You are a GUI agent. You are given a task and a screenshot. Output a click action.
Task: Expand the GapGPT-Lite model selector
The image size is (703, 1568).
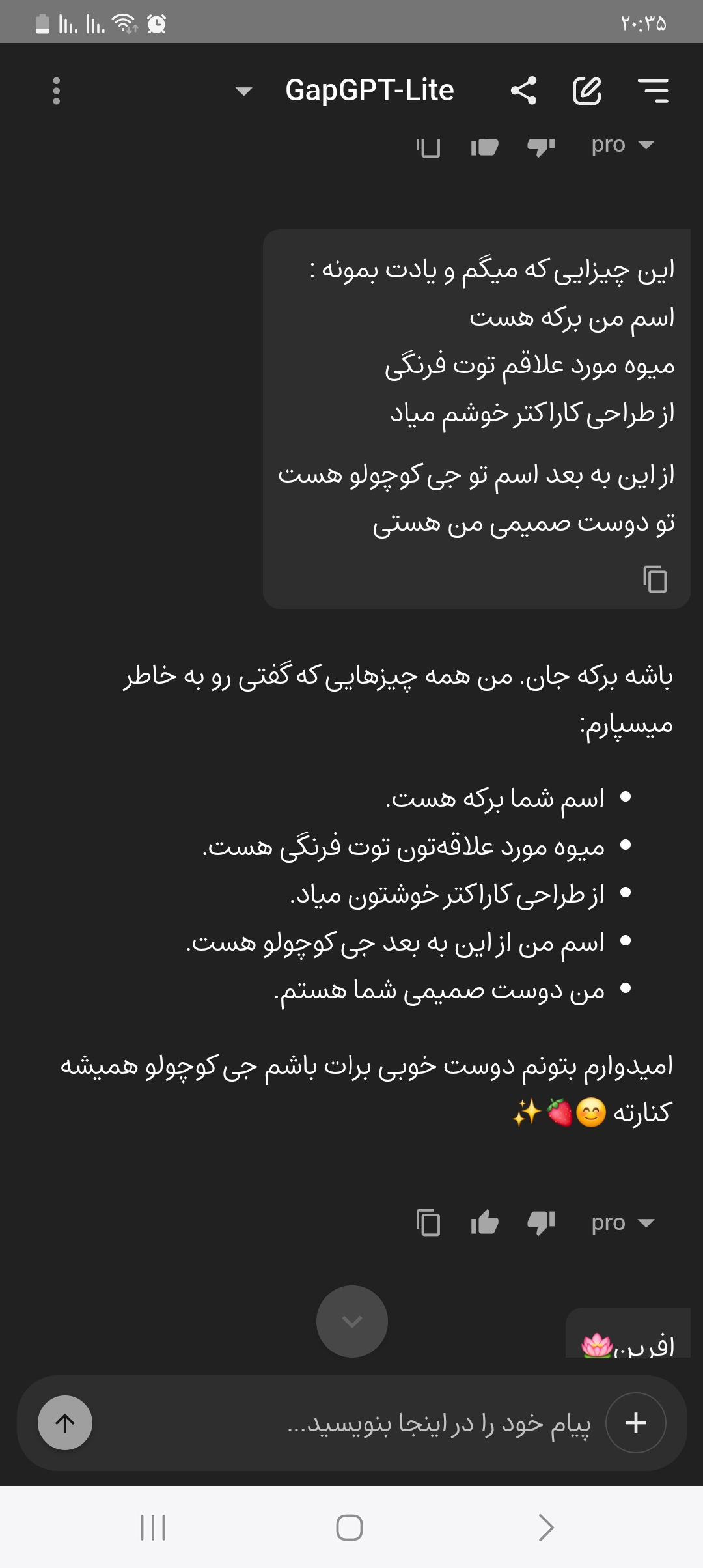(243, 91)
